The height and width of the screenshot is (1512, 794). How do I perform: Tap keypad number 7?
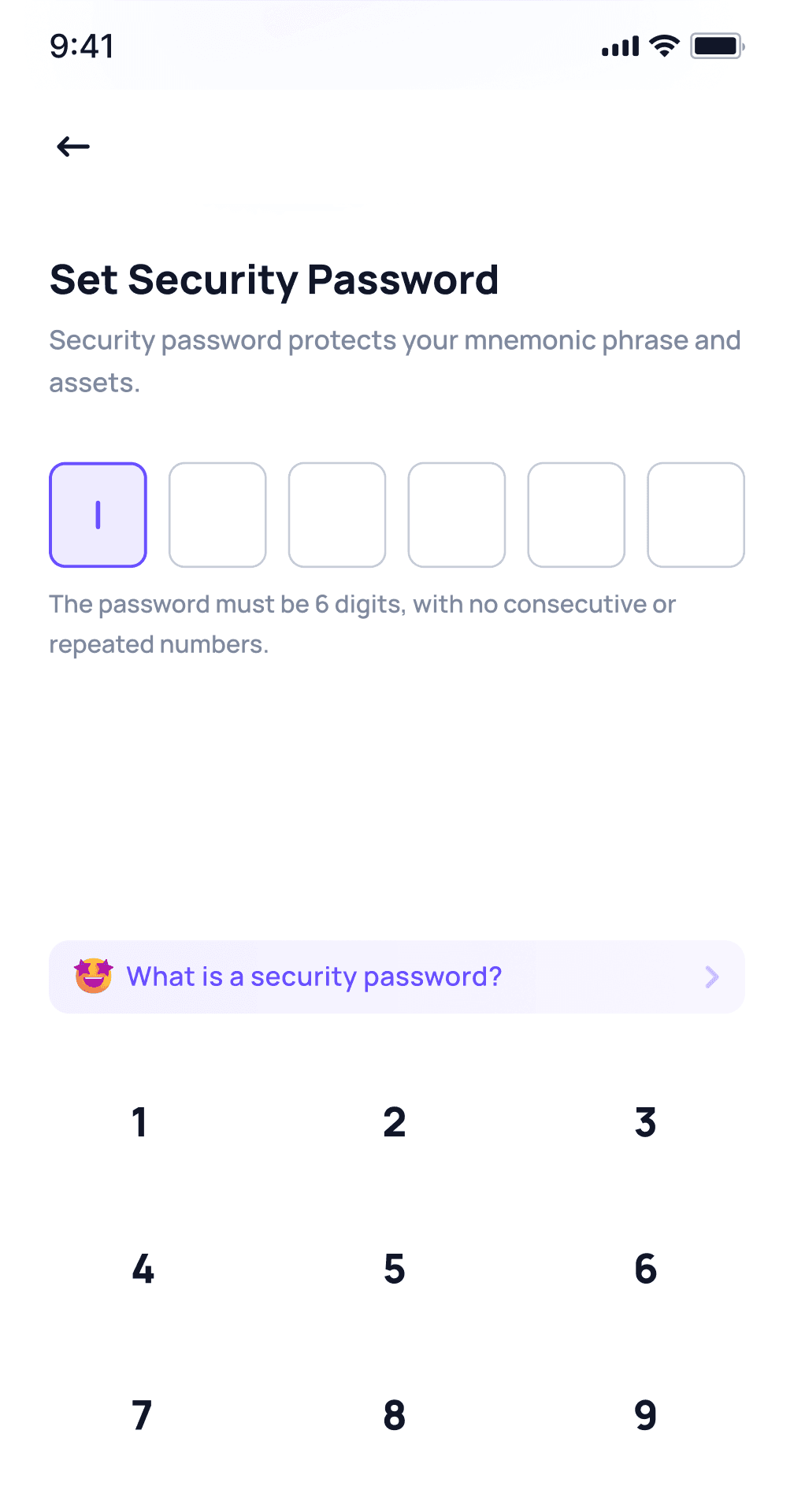tap(142, 1415)
